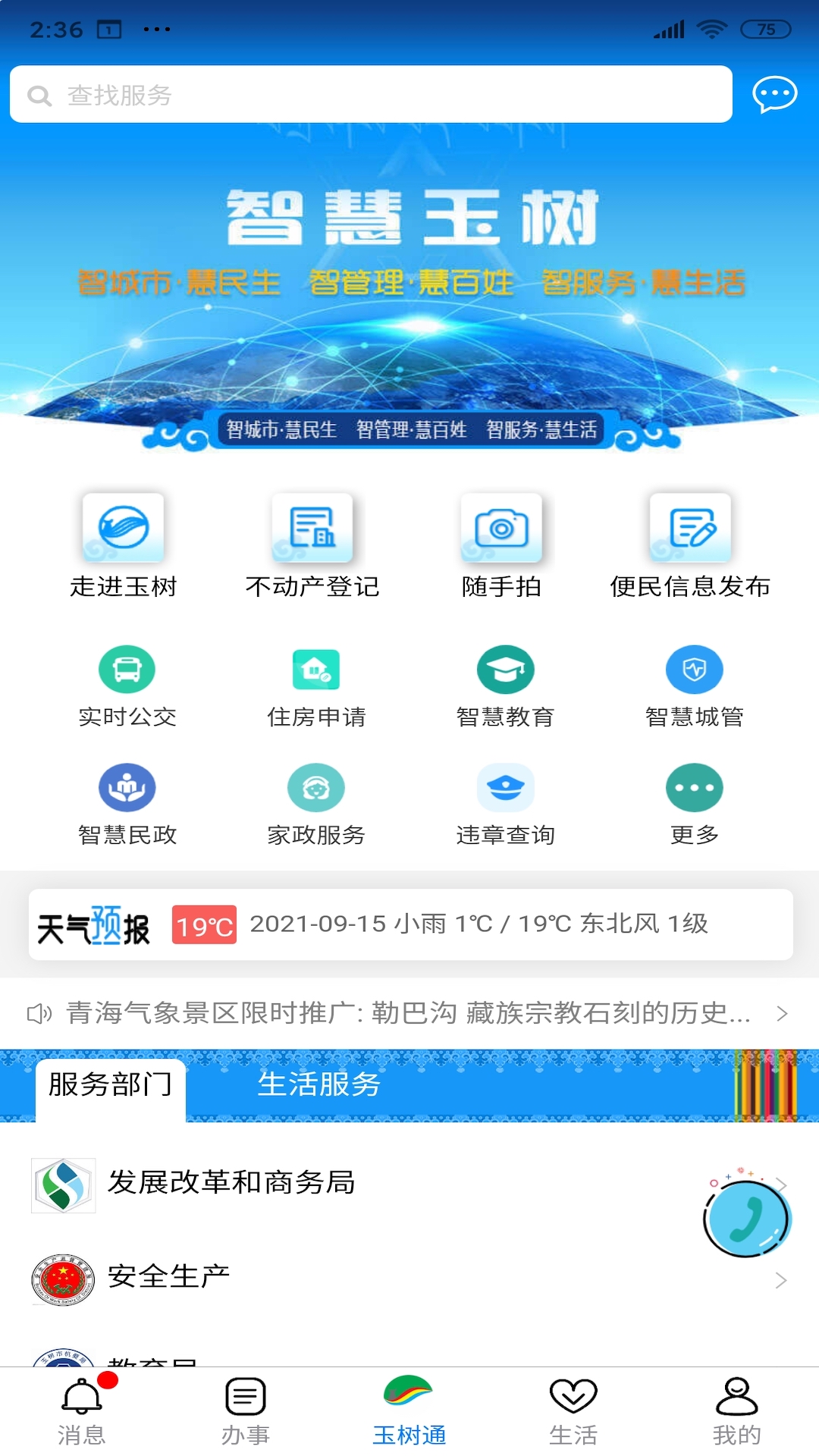Open the 天气预报 weather card
The image size is (819, 1456).
[x=410, y=924]
